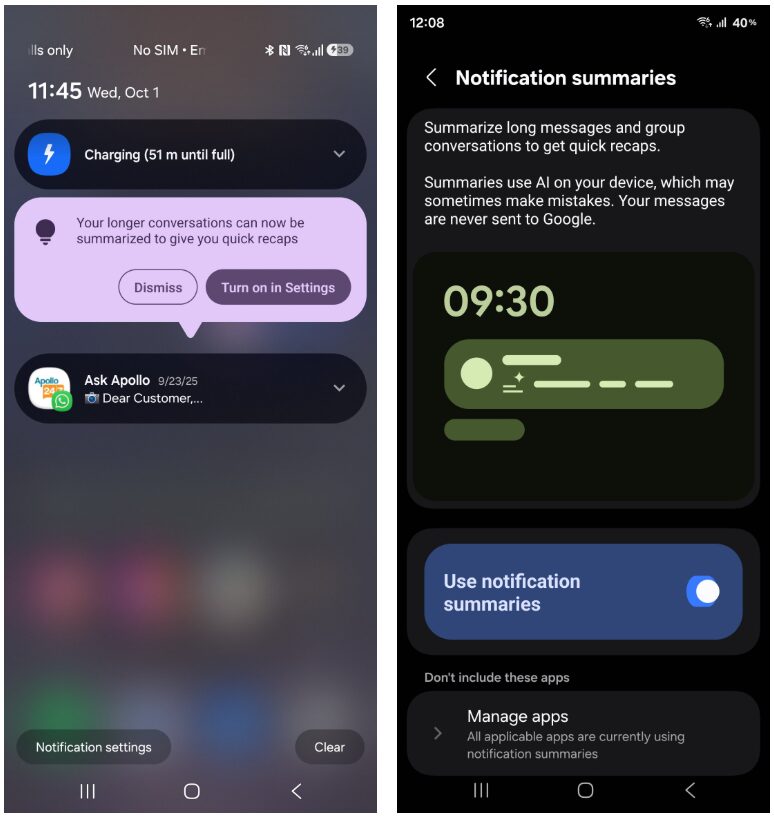Clear all notifications
Image resolution: width=774 pixels, height=818 pixels.
point(329,747)
